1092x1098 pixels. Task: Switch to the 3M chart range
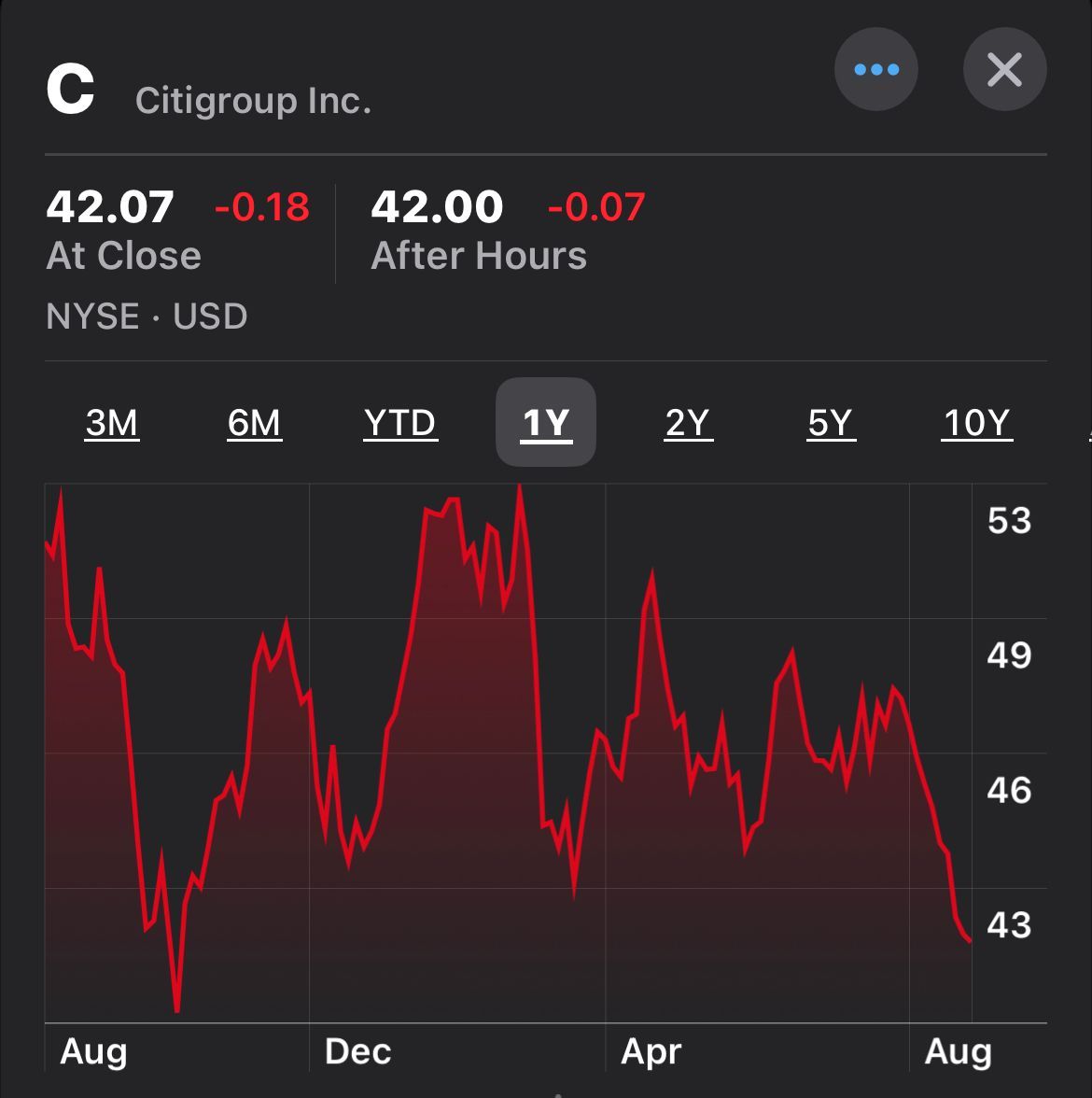click(x=111, y=422)
